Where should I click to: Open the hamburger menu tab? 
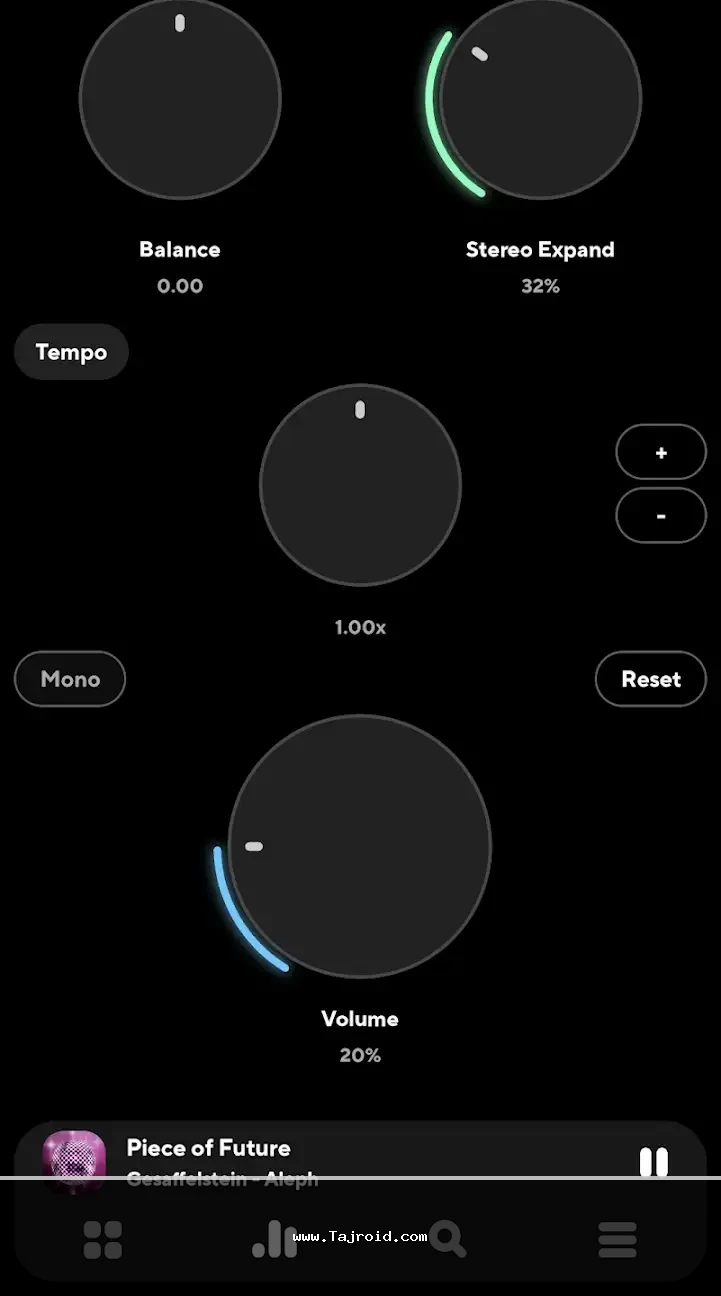coord(617,1240)
